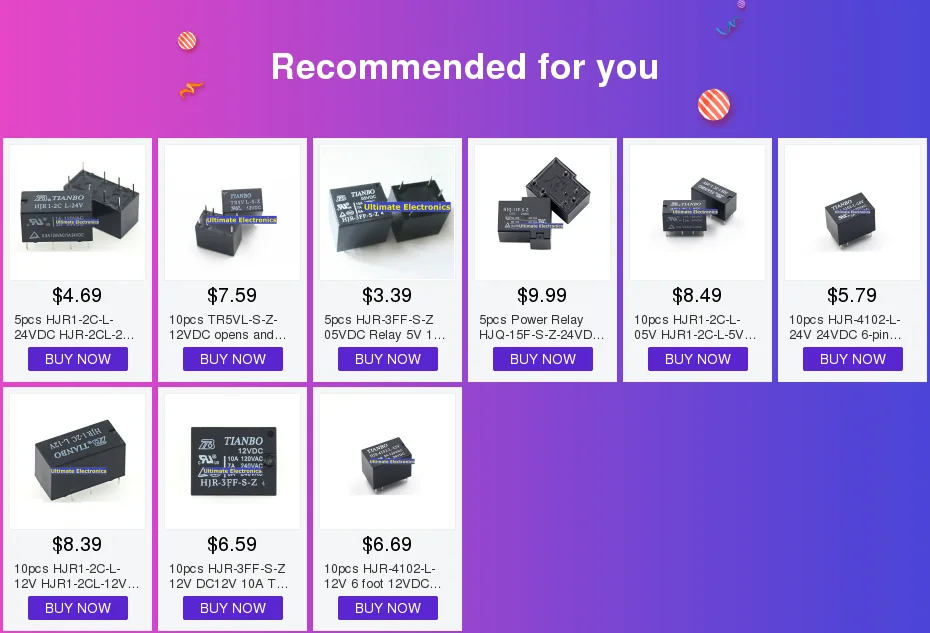Screen dimensions: 930x633
Task: Tap BUY NOW for 10pcs HJR1-2C-L-12V
Action: (78, 608)
